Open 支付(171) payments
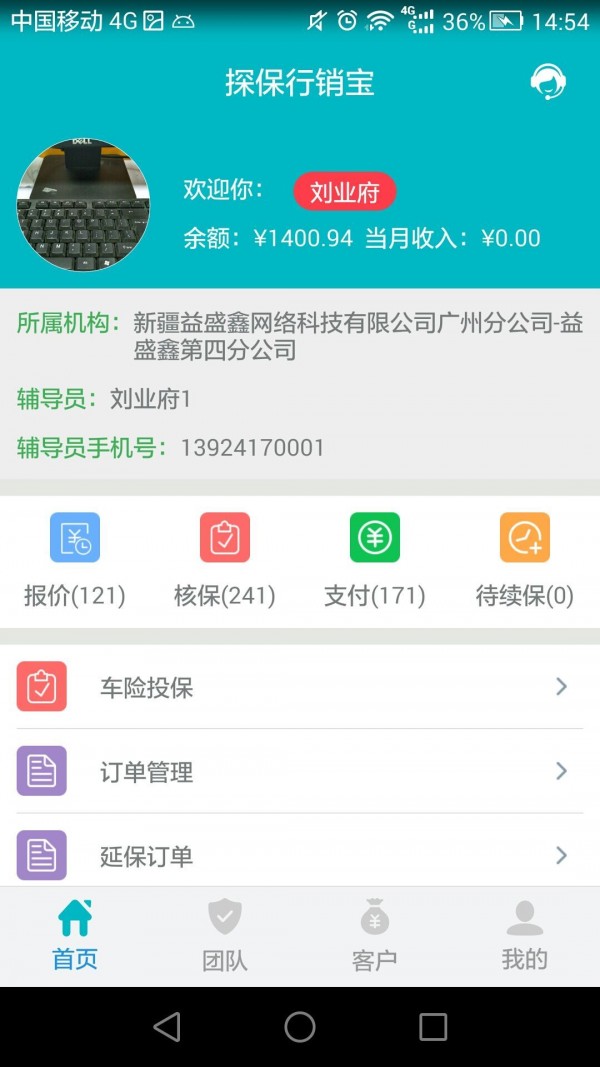This screenshot has height=1067, width=600. (375, 560)
